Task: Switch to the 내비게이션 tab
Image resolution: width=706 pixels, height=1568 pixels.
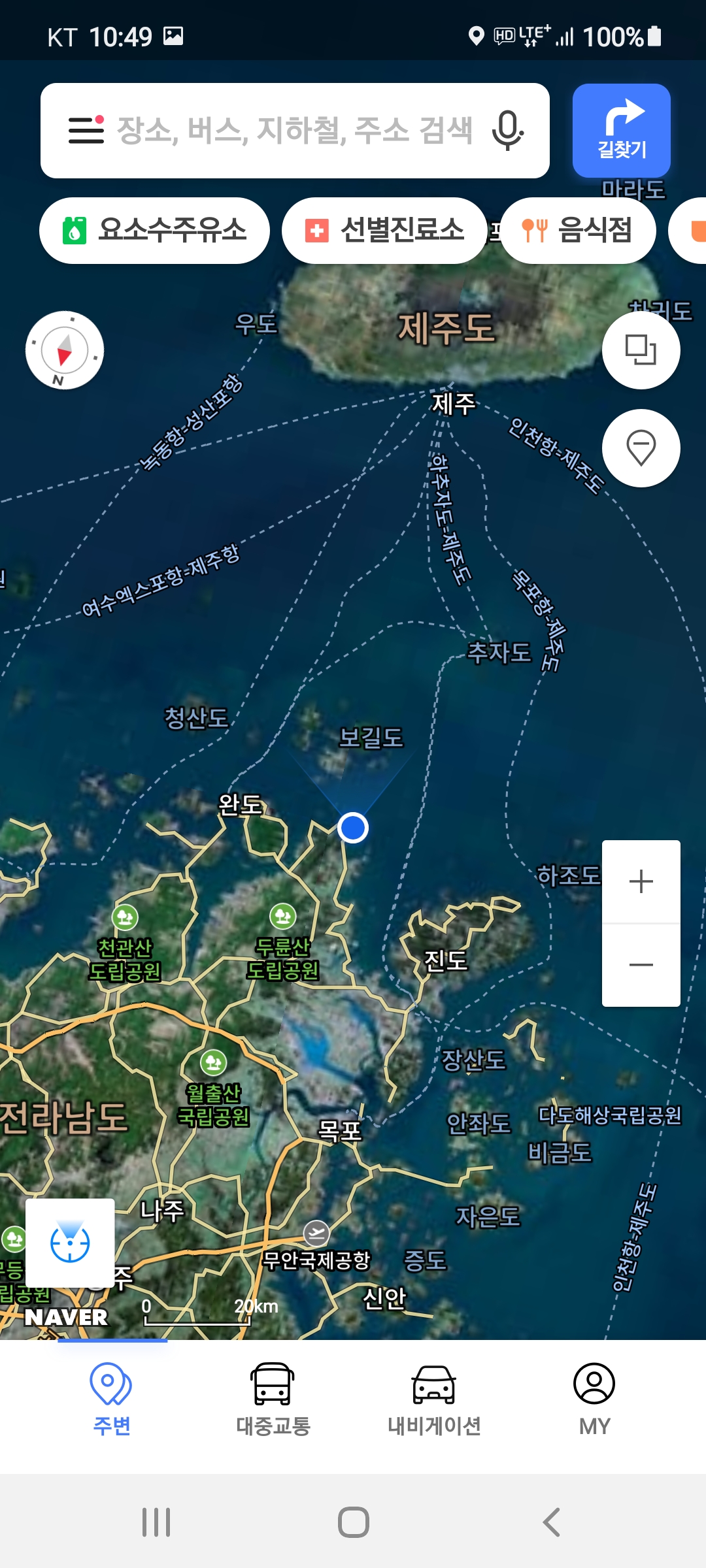Action: click(434, 1399)
